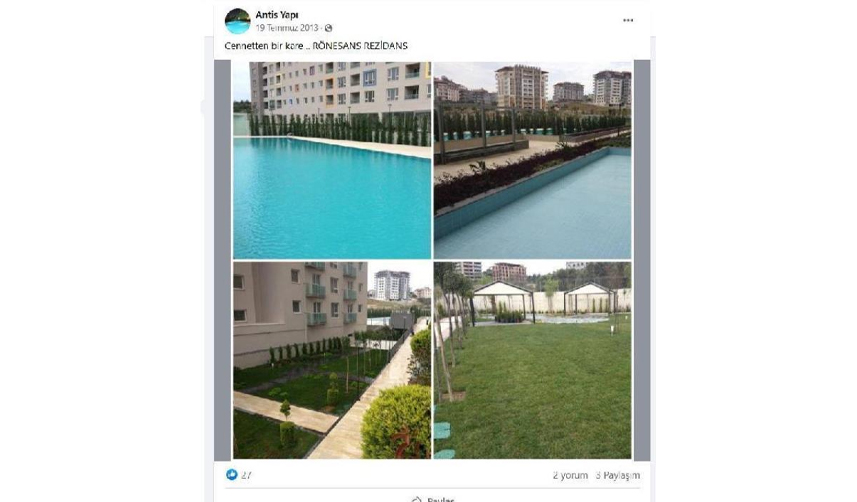The image size is (857, 502).
Task: Open the photo of the pool with hedges
Action: (x=532, y=160)
